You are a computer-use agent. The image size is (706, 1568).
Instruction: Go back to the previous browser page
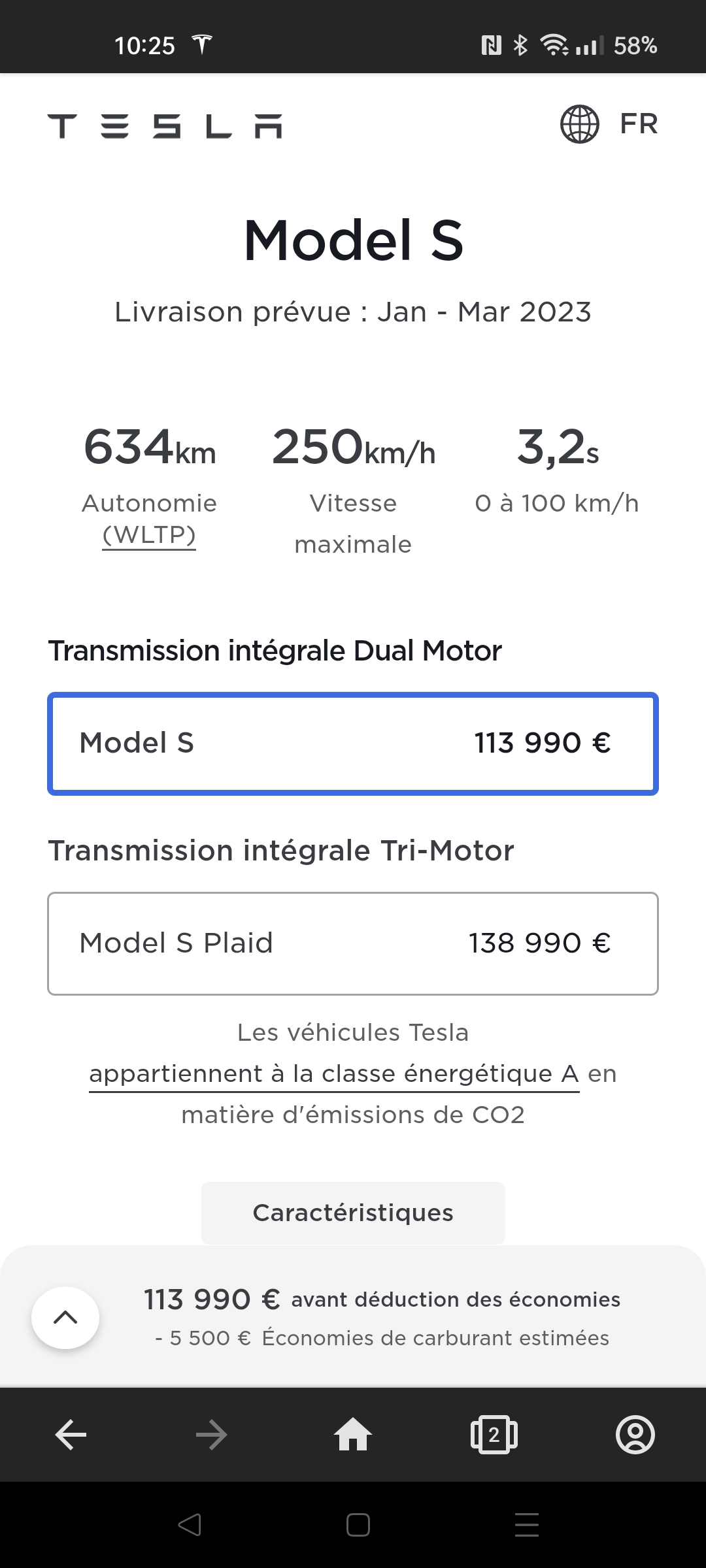pyautogui.click(x=71, y=1435)
